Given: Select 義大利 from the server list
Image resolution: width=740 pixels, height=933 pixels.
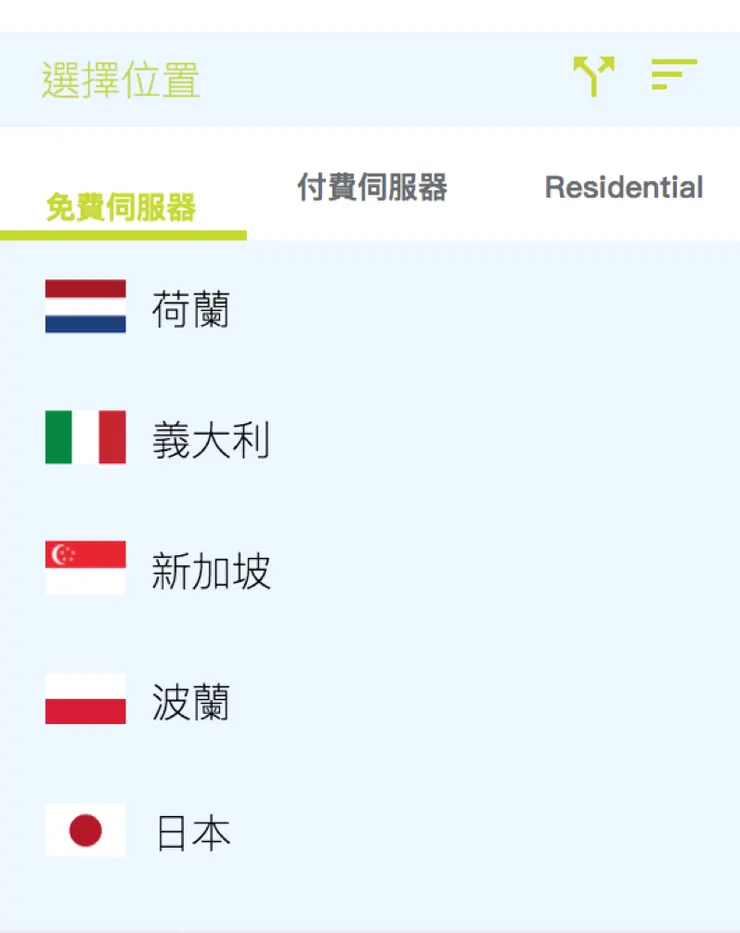Looking at the screenshot, I should (x=213, y=439).
